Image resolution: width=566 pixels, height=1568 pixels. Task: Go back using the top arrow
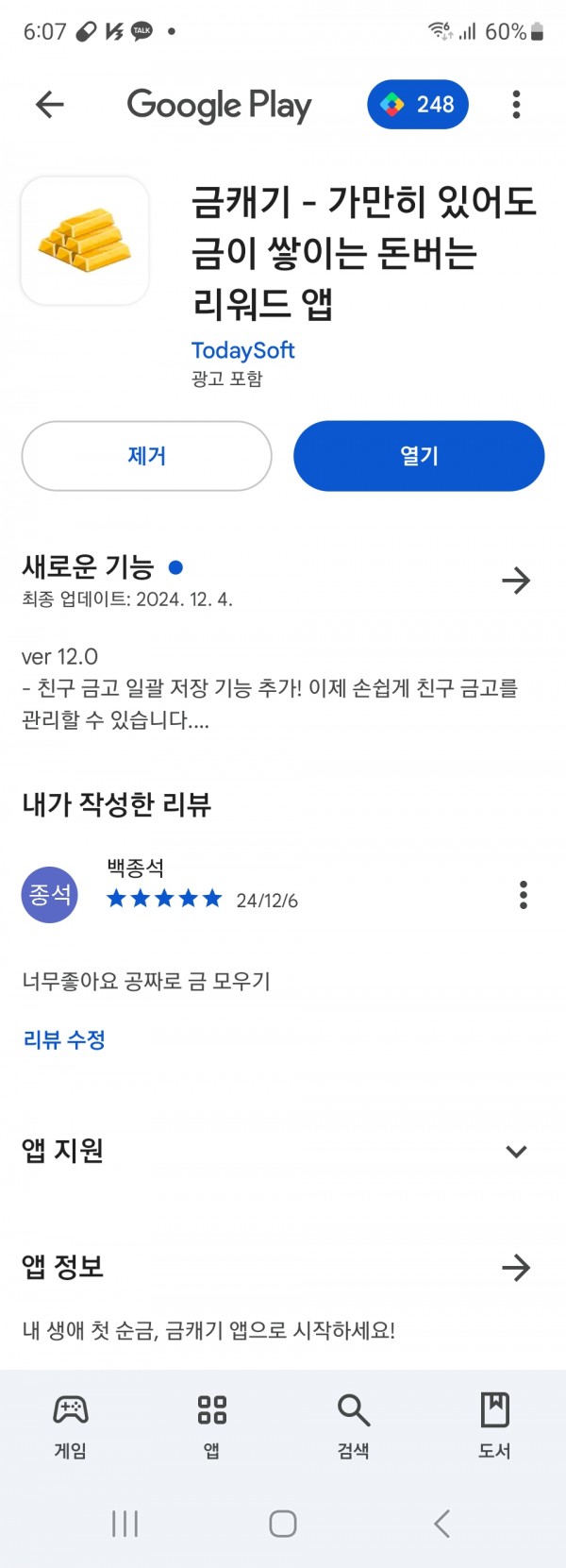point(49,105)
